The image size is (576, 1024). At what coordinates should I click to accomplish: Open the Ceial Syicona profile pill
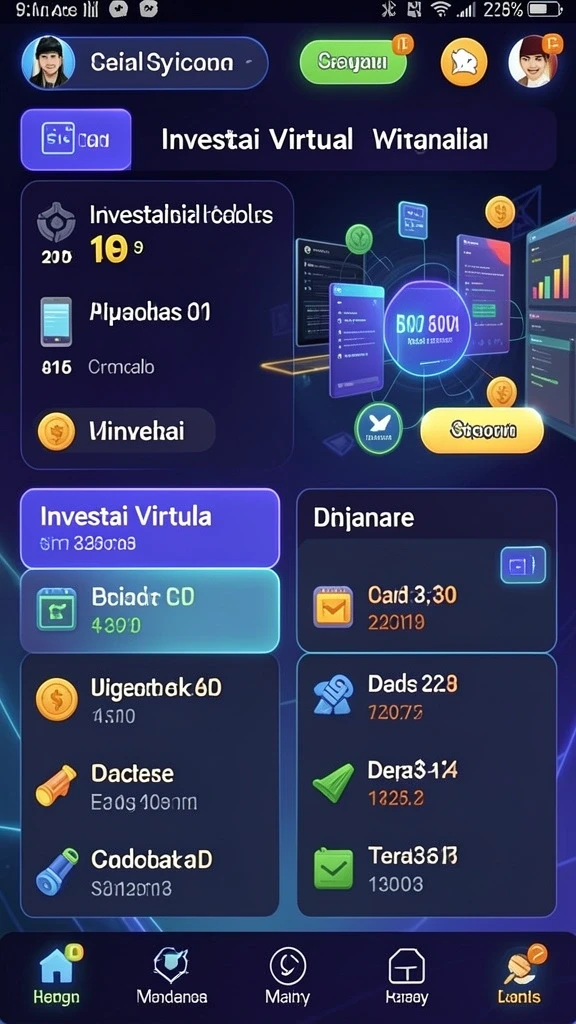145,63
